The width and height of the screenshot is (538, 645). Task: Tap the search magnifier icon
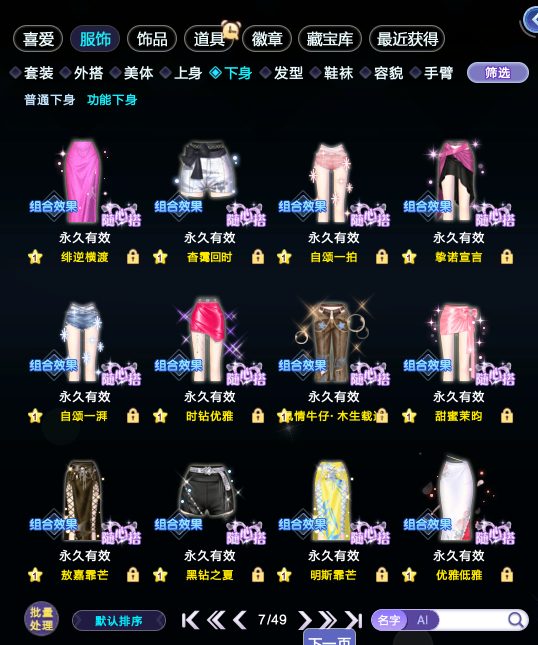[x=516, y=620]
